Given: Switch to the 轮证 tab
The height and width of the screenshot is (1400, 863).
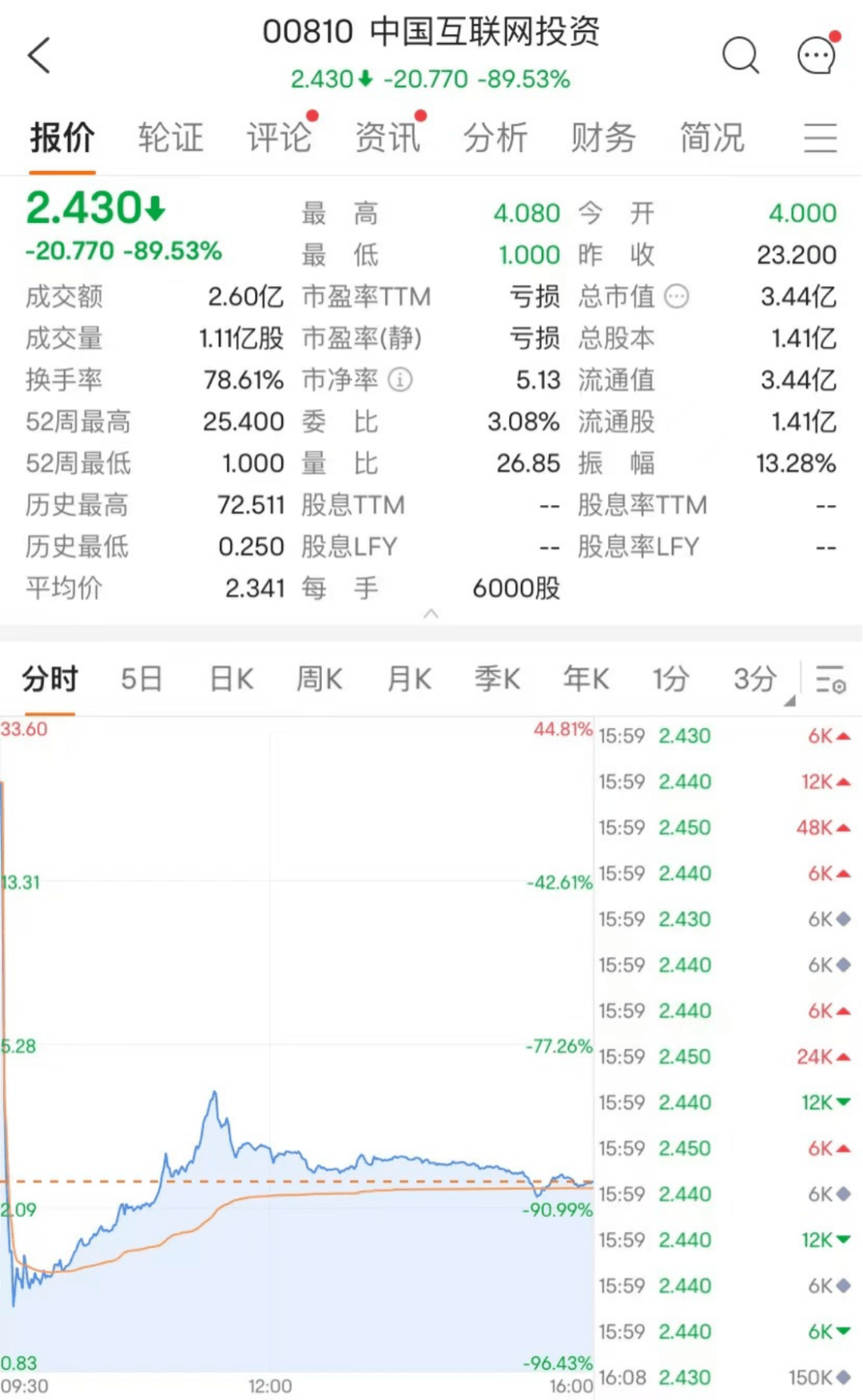Looking at the screenshot, I should tap(170, 137).
